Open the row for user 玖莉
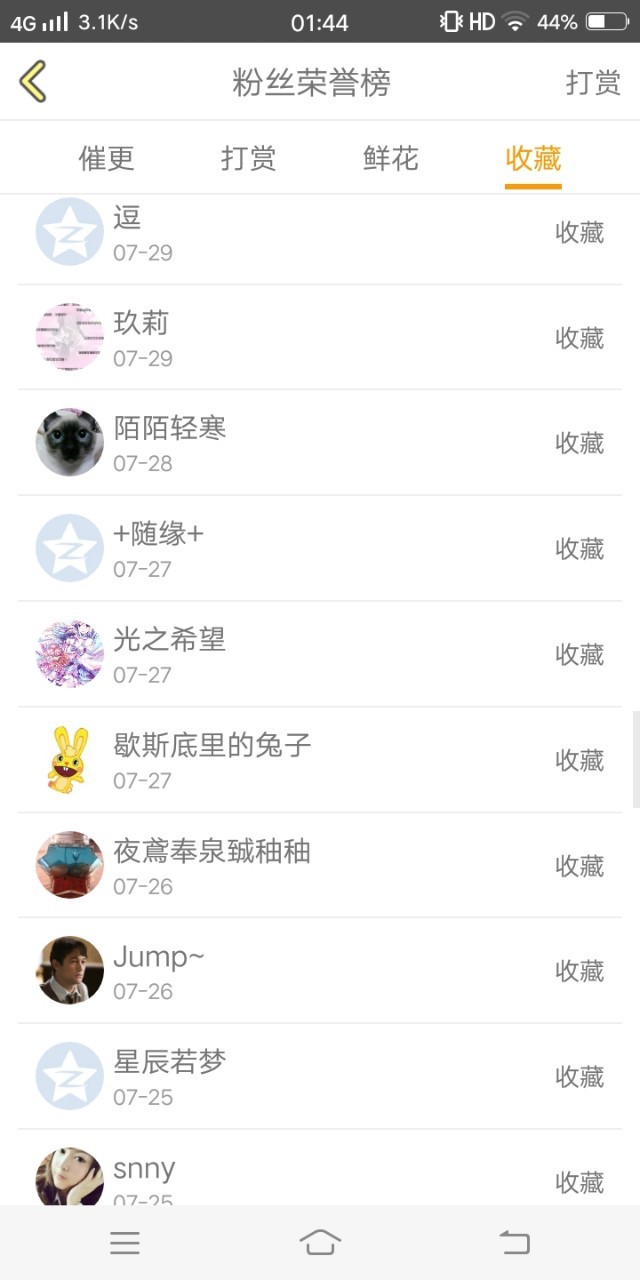This screenshot has height=1280, width=640. point(320,338)
